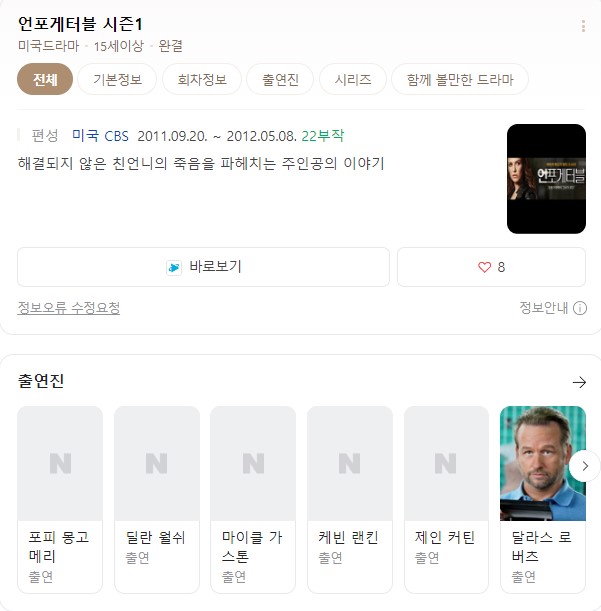This screenshot has height=611, width=601.
Task: Open cast card for 마이클 가스톤
Action: click(253, 499)
